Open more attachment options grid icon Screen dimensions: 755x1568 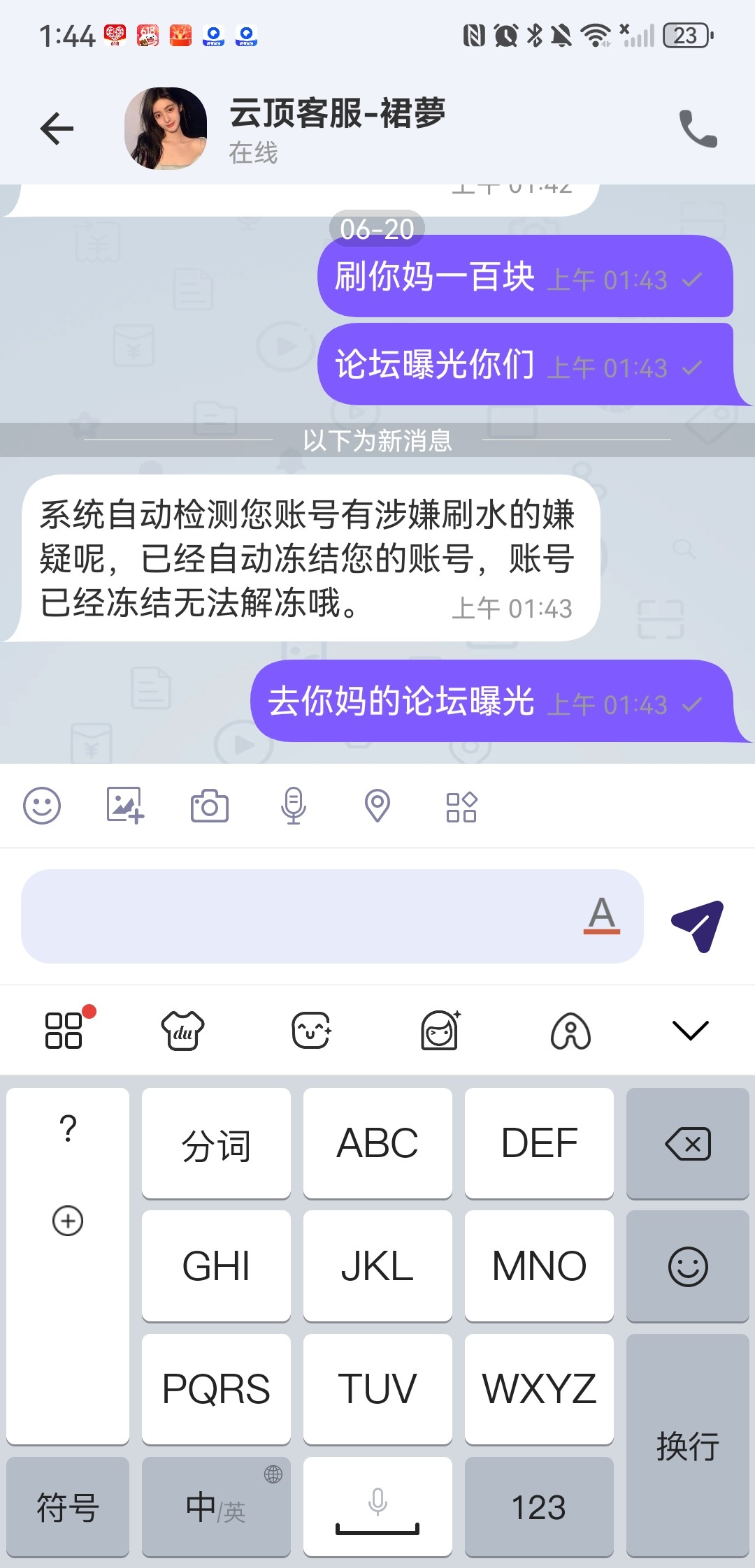(x=460, y=806)
